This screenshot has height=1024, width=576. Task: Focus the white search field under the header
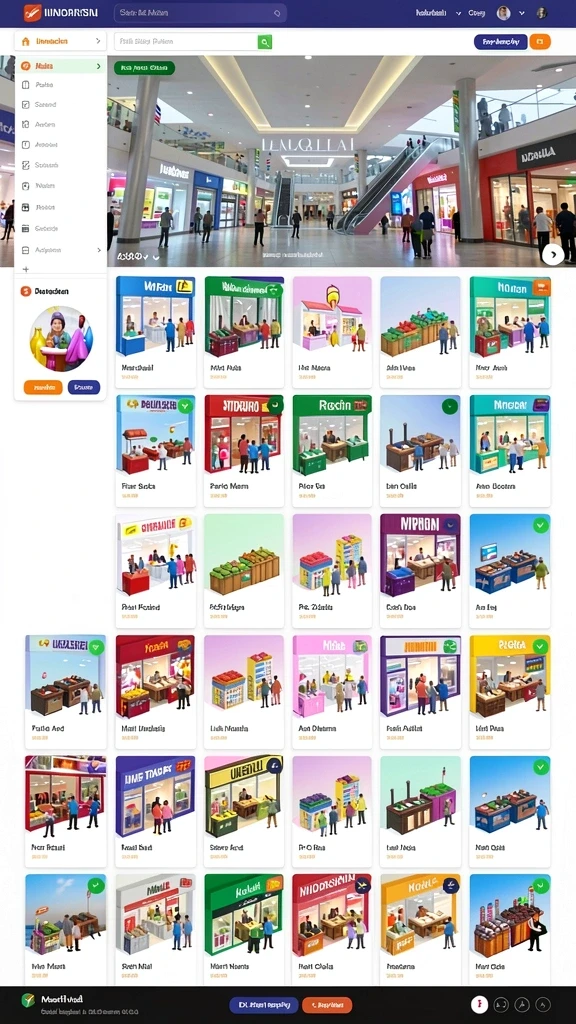(x=186, y=42)
